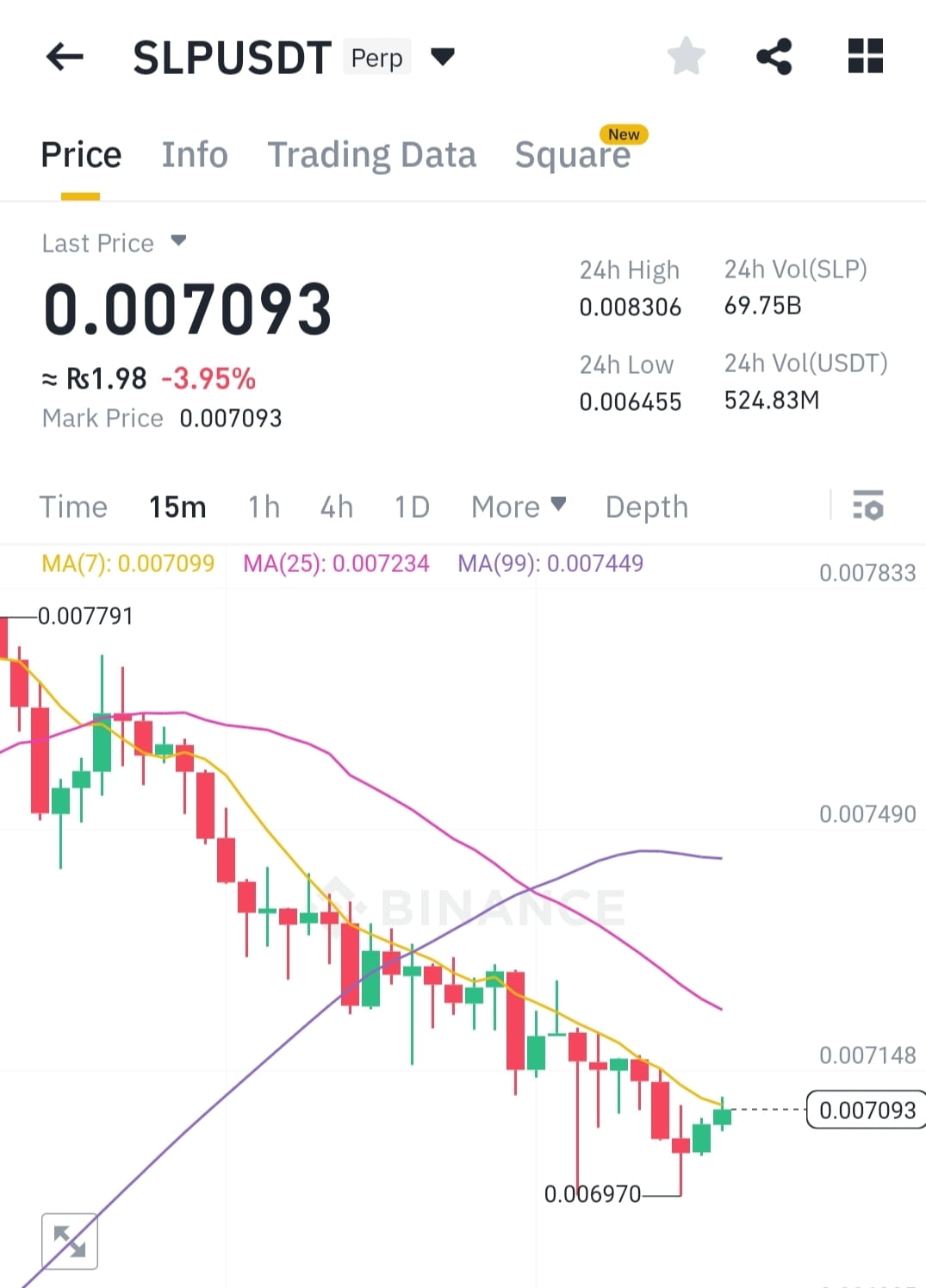Open the Depth chart view
The image size is (926, 1288).
[646, 507]
